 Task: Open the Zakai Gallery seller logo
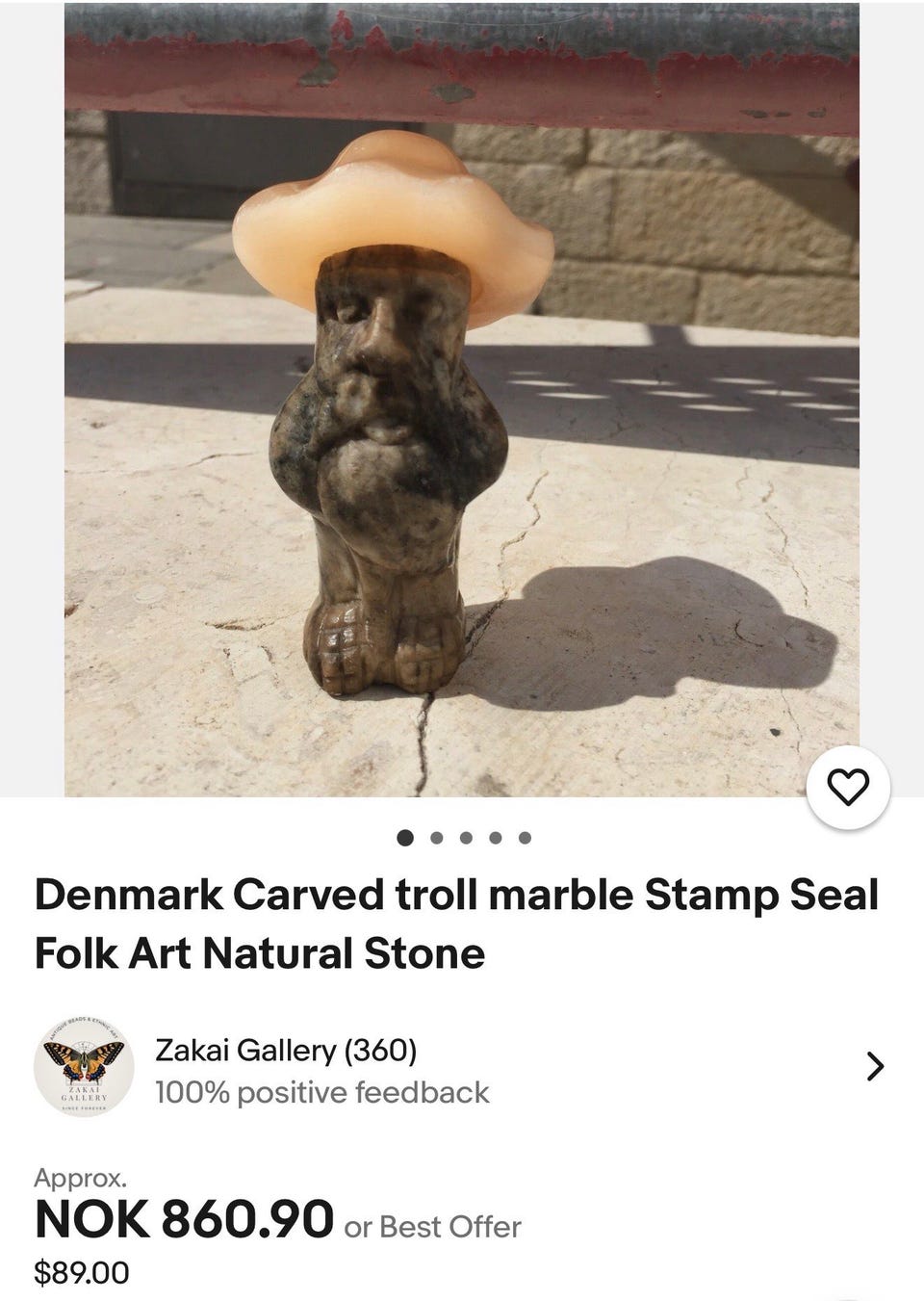point(86,1070)
